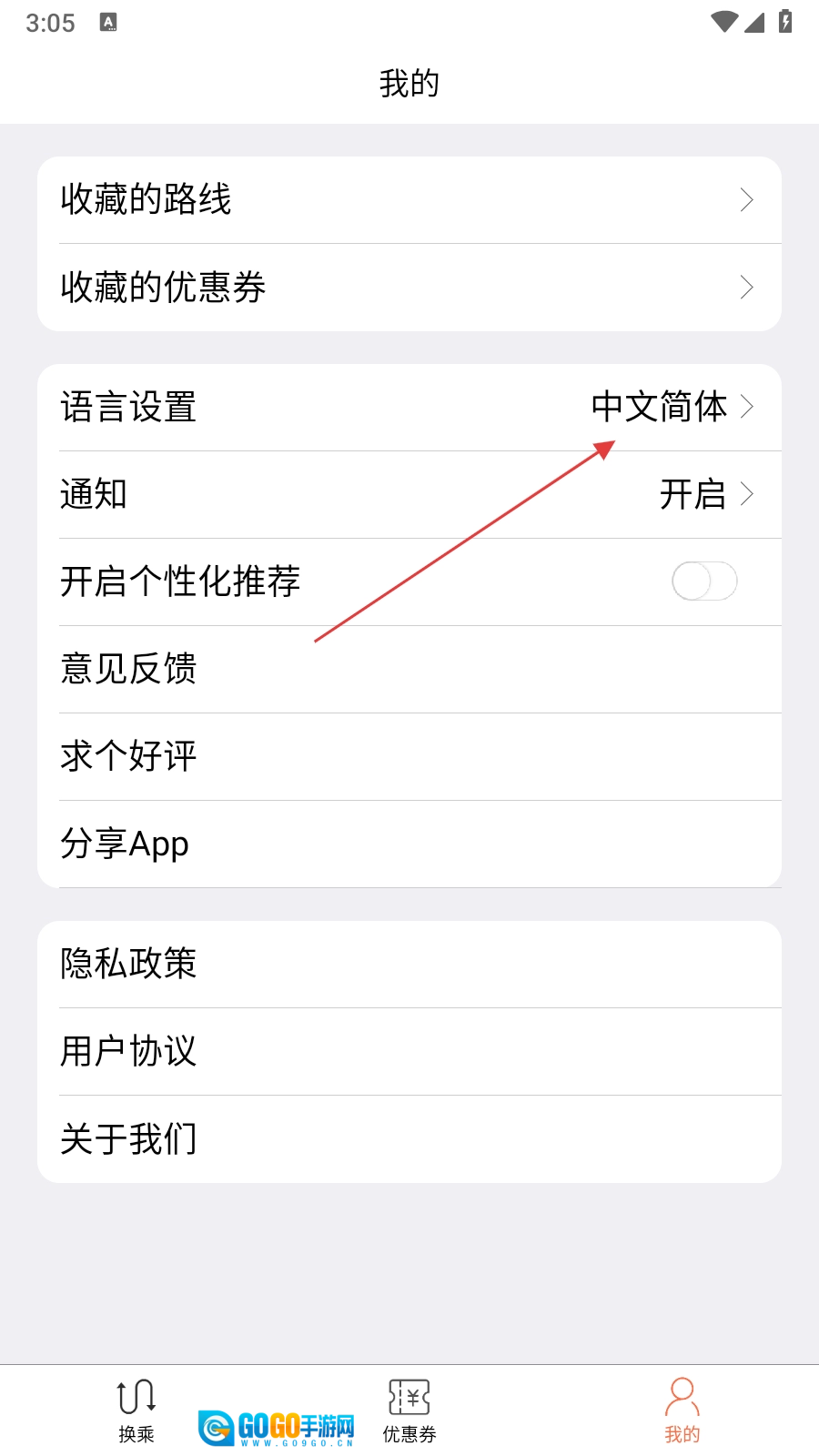This screenshot has width=819, height=1456.
Task: Switch to the 优惠券 coupons tab
Action: click(x=409, y=1410)
